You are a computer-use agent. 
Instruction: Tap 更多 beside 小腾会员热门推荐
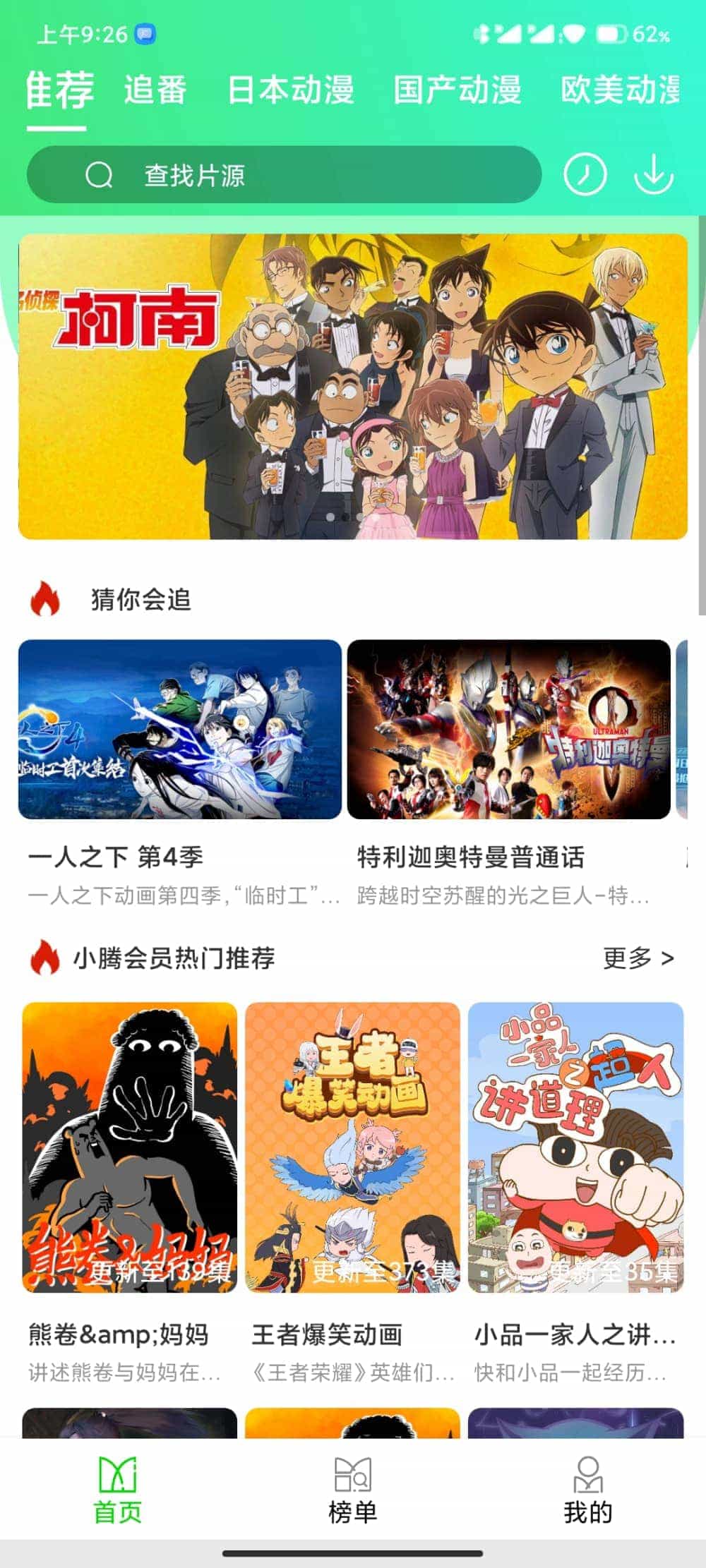tap(638, 958)
